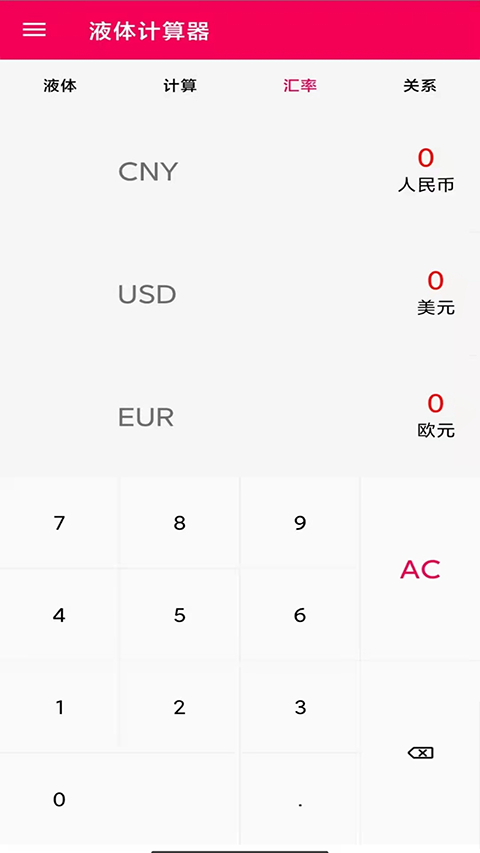The height and width of the screenshot is (853, 480).
Task: Delete the last digit with backspace
Action: (x=420, y=753)
